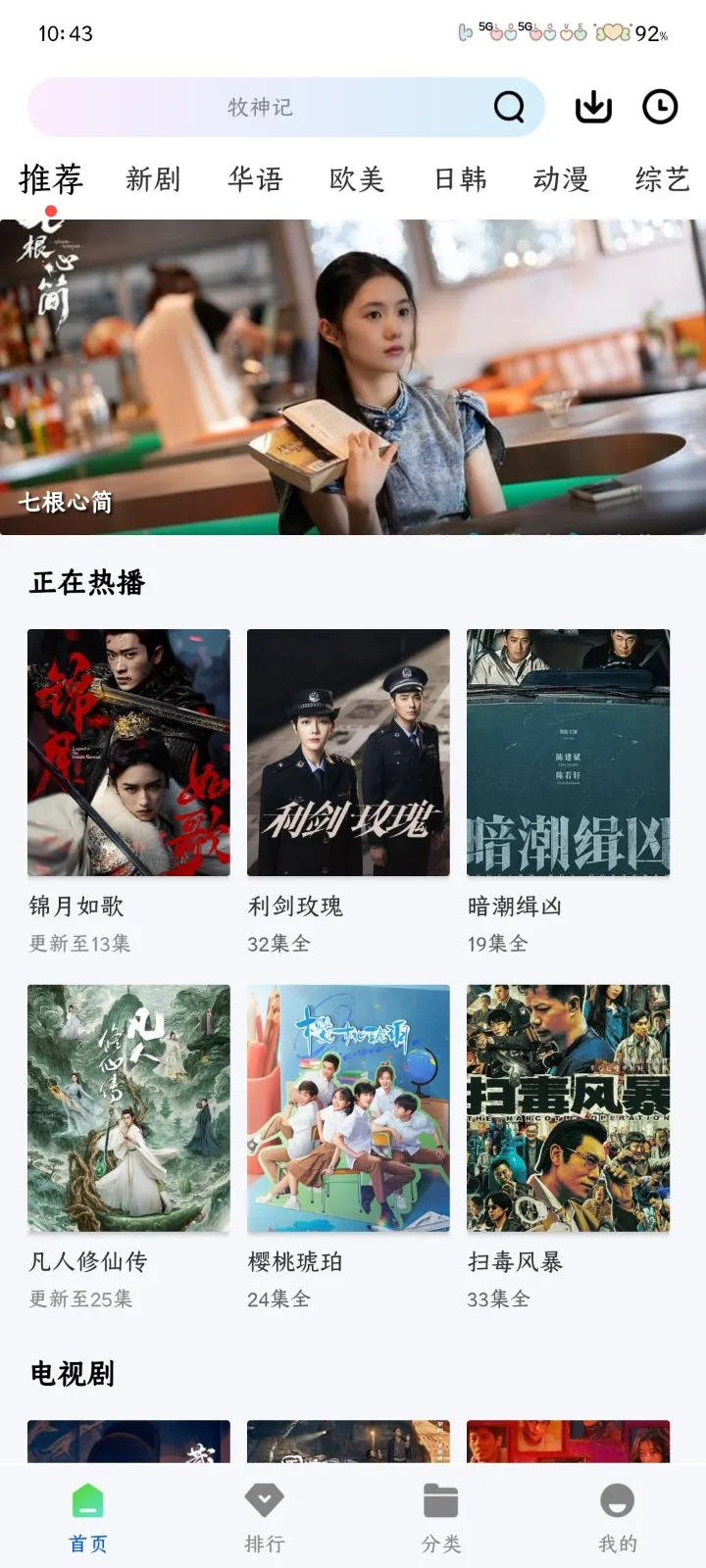Image resolution: width=706 pixels, height=1568 pixels.
Task: Open the downloads icon
Action: click(593, 107)
